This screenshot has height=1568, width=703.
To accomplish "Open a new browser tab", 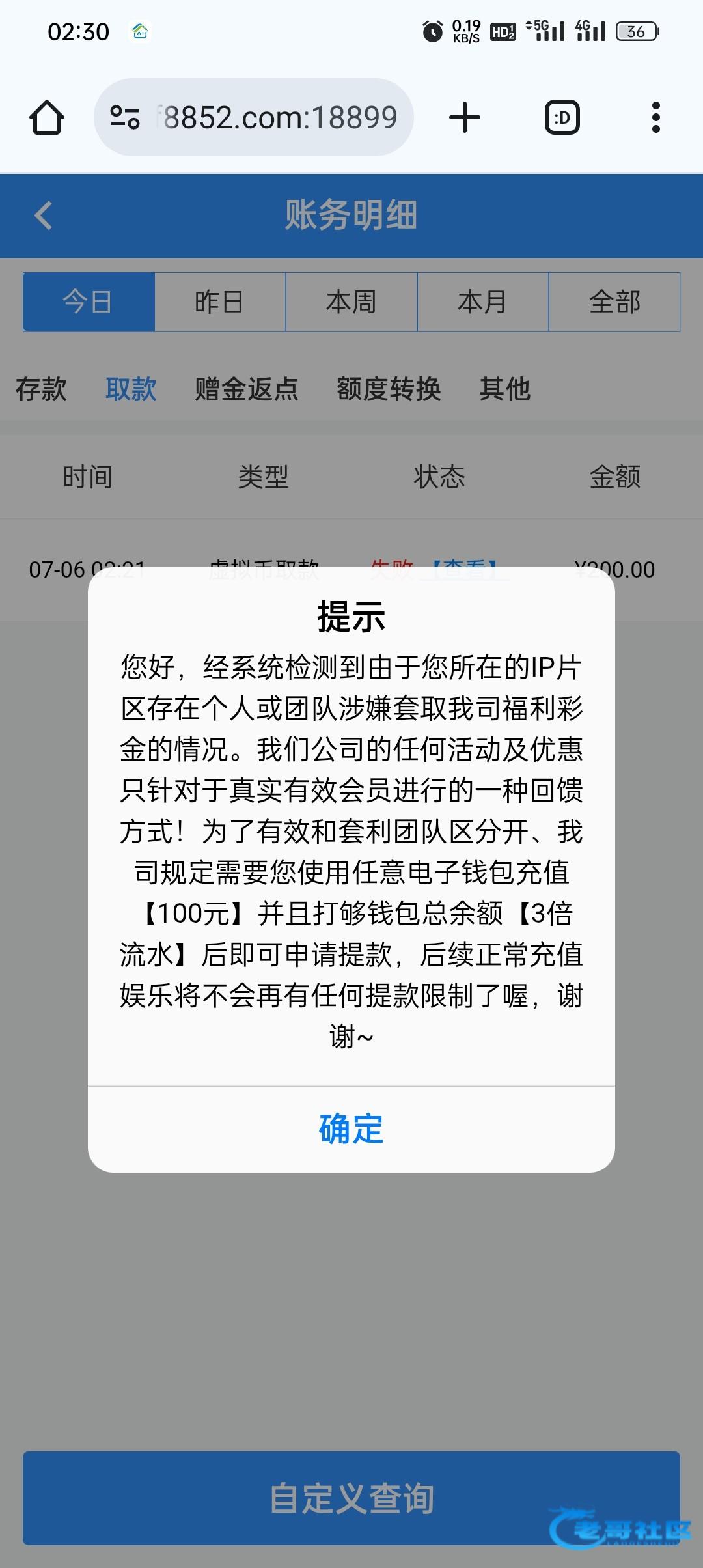I will coord(465,118).
